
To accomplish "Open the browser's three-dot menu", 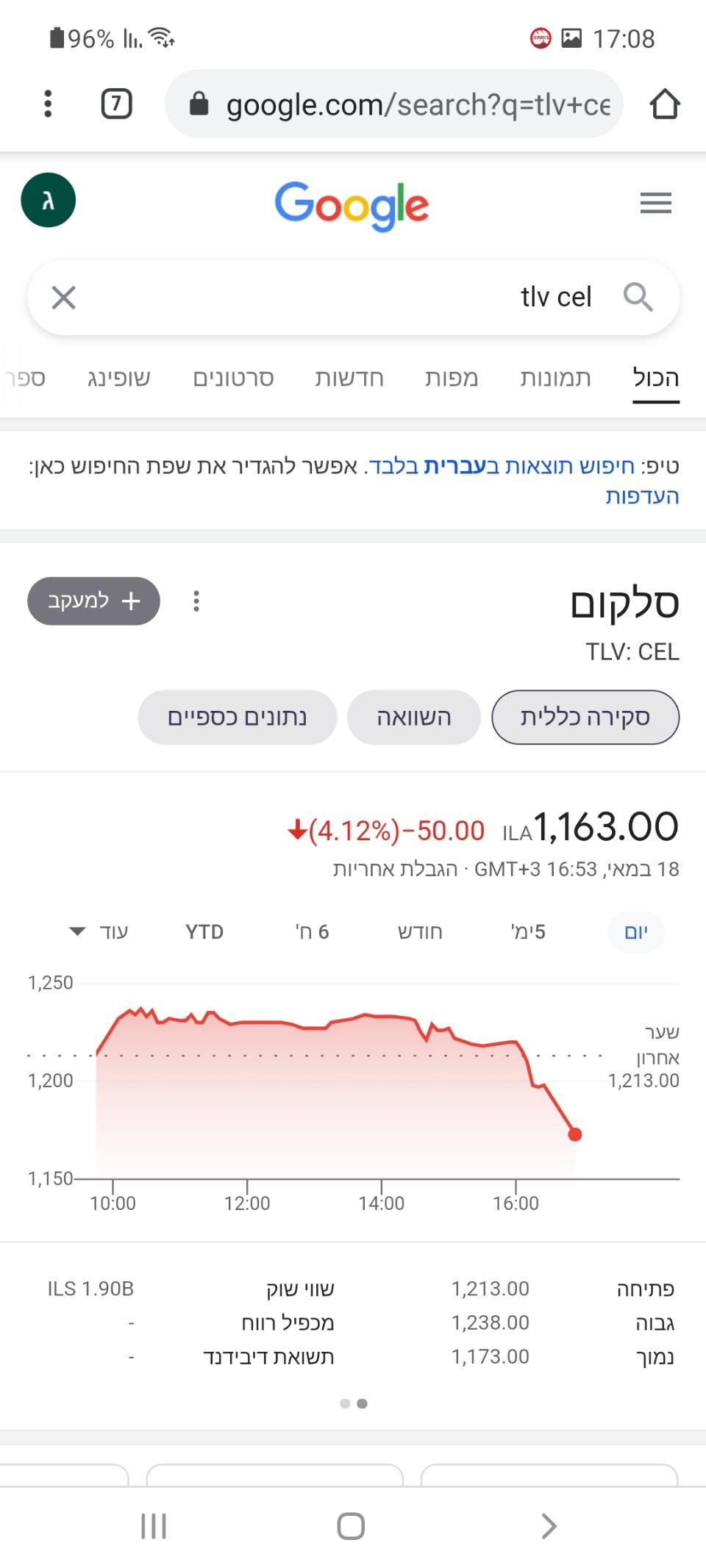I will 48,104.
